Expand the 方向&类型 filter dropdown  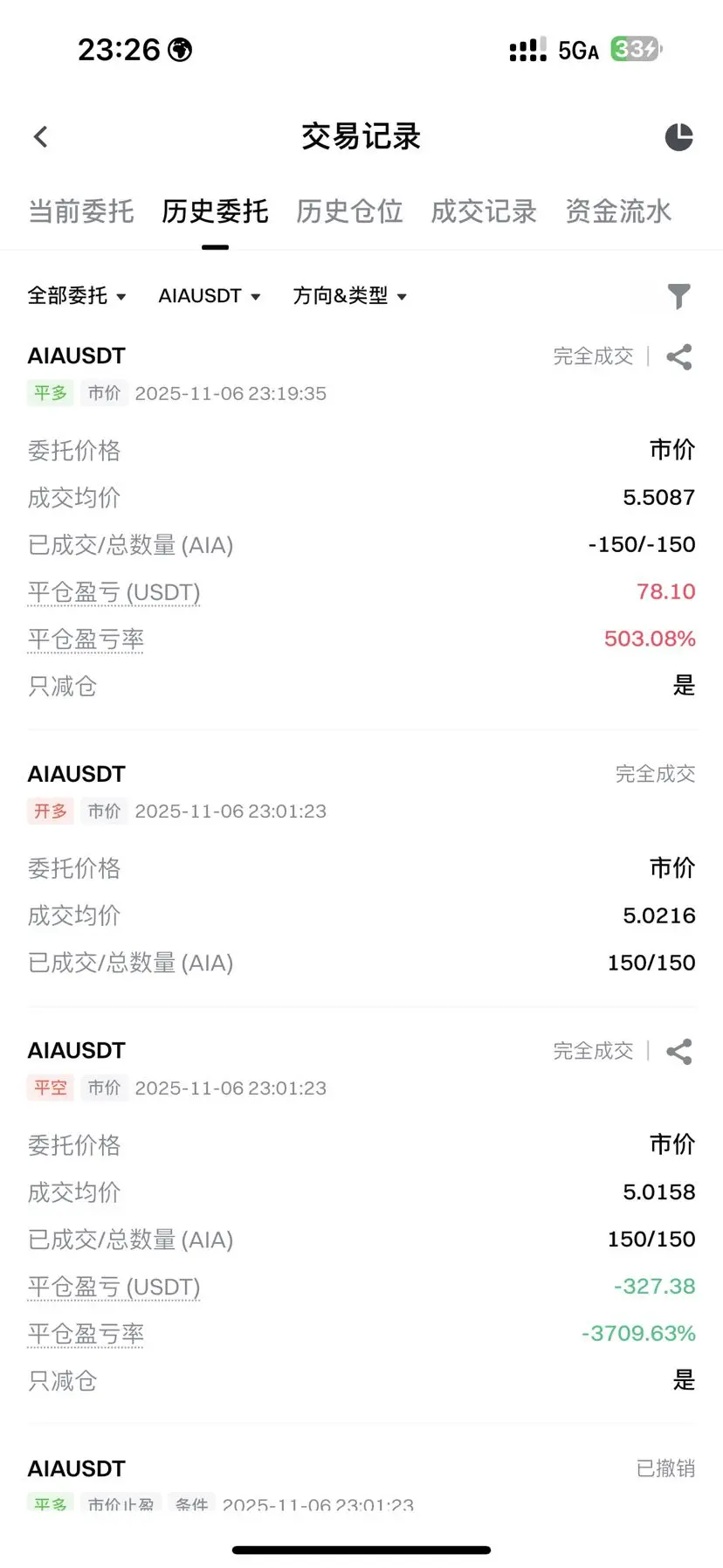(x=350, y=296)
